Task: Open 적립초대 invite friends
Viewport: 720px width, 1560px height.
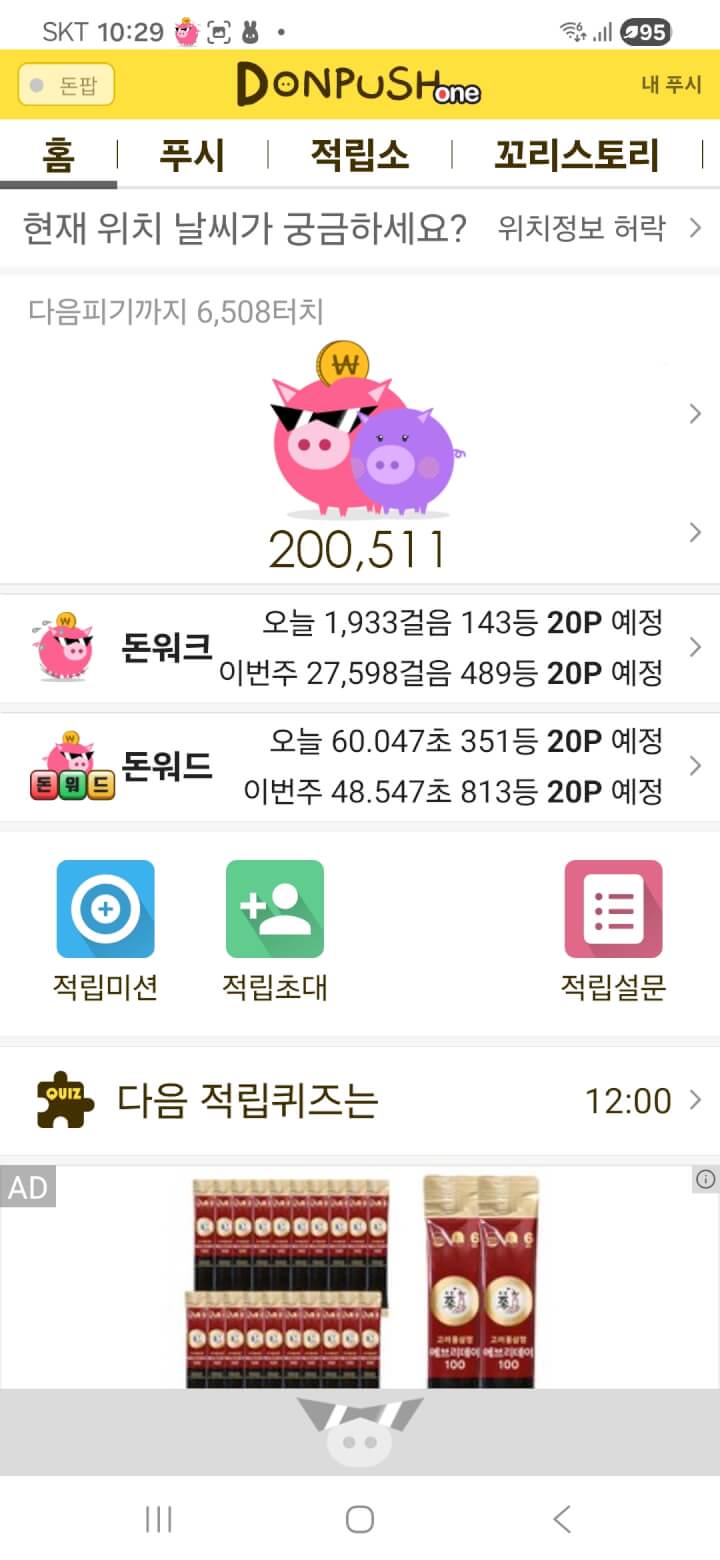Action: tap(275, 930)
